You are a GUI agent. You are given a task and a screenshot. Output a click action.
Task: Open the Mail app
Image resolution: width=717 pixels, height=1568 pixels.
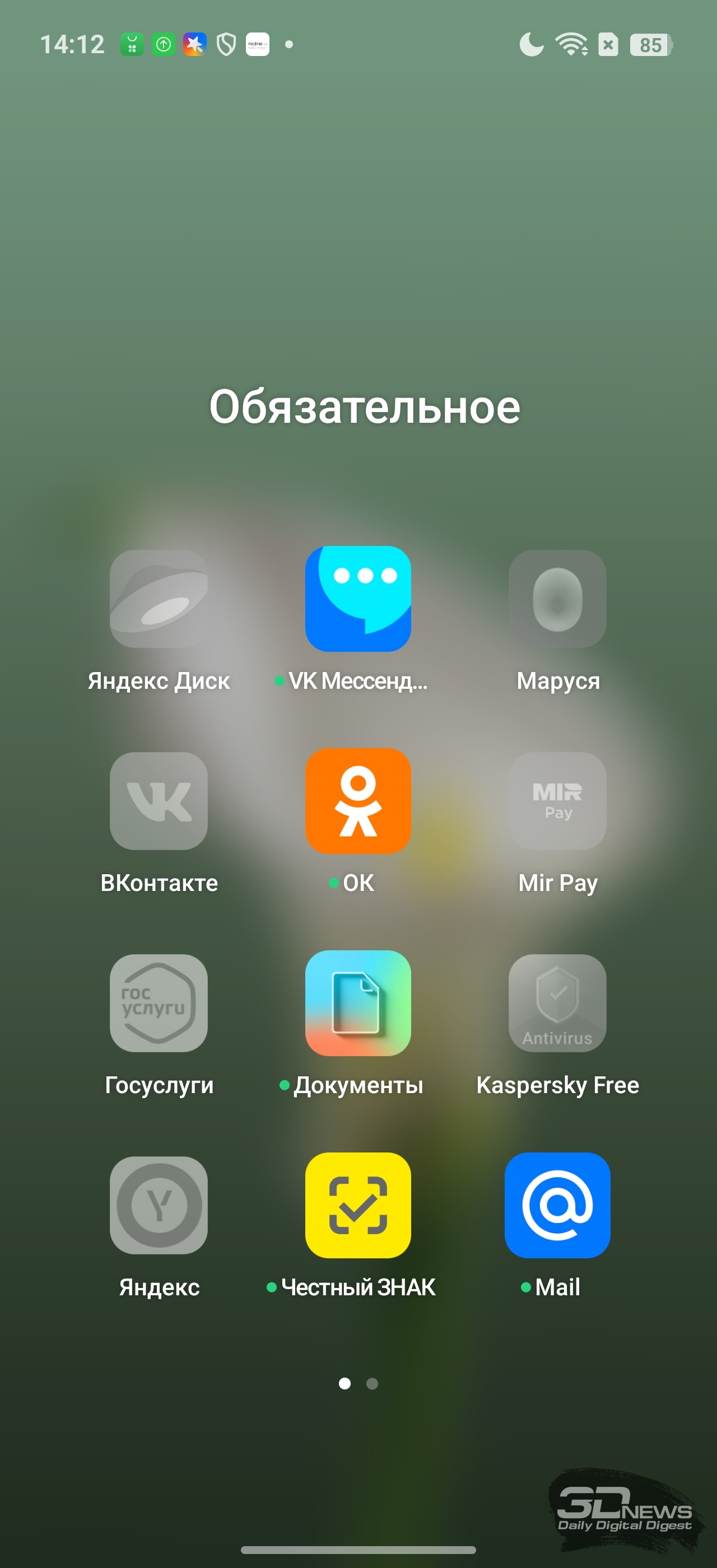tap(557, 1205)
